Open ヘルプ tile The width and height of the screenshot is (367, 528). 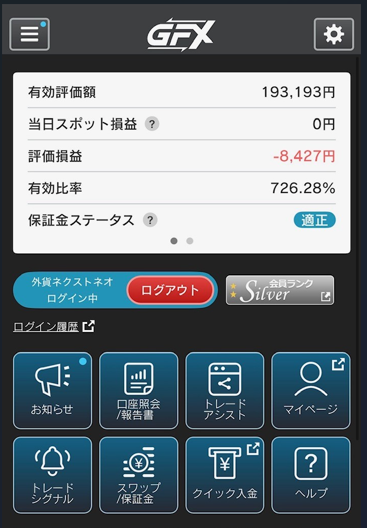pyautogui.click(x=311, y=475)
